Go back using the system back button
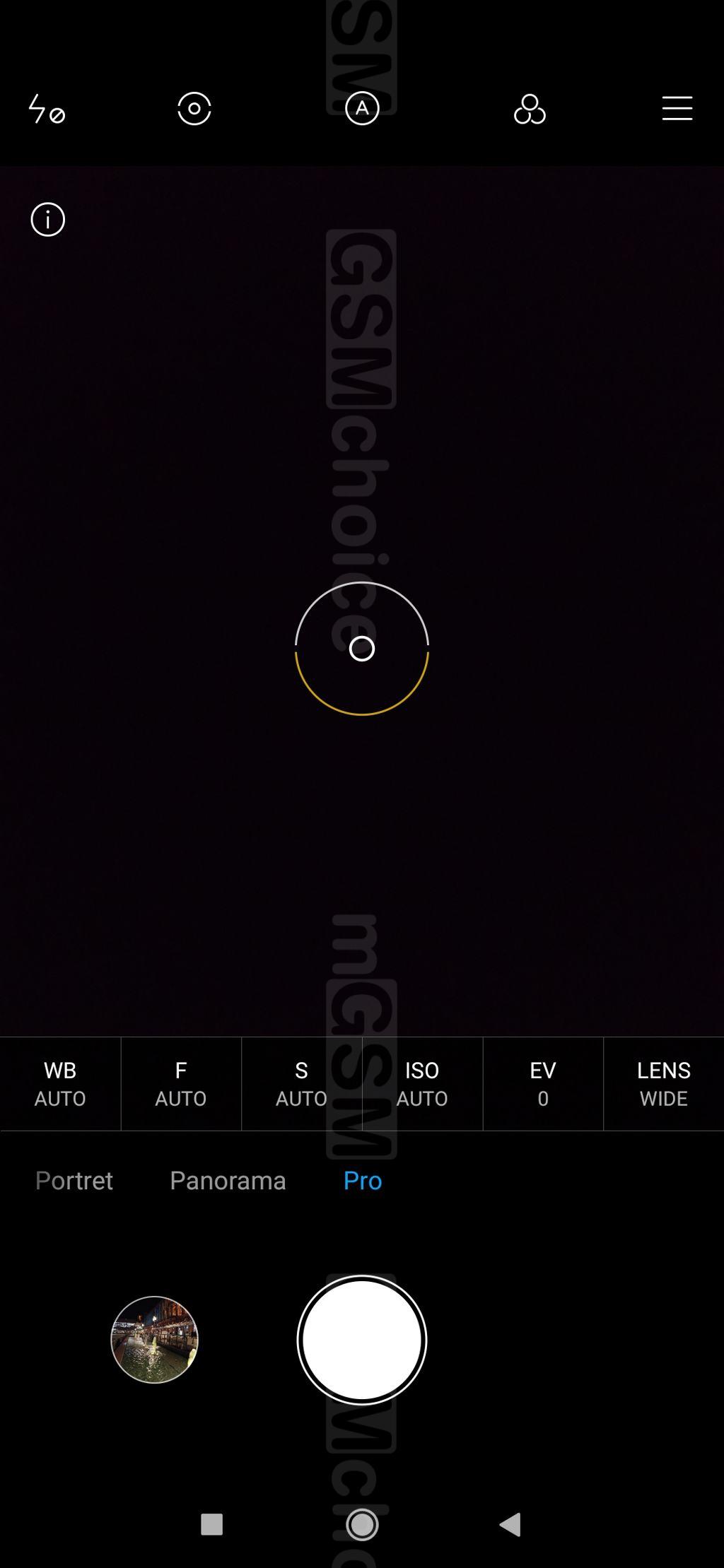The height and width of the screenshot is (1568, 724). pyautogui.click(x=510, y=1524)
